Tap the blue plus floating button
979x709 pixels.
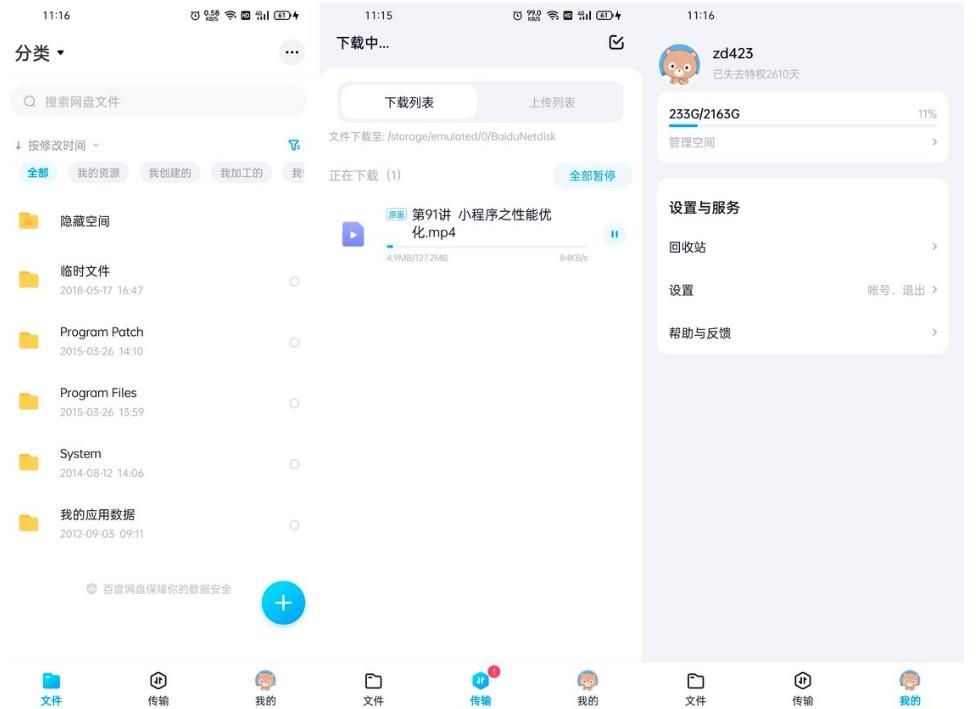point(283,602)
